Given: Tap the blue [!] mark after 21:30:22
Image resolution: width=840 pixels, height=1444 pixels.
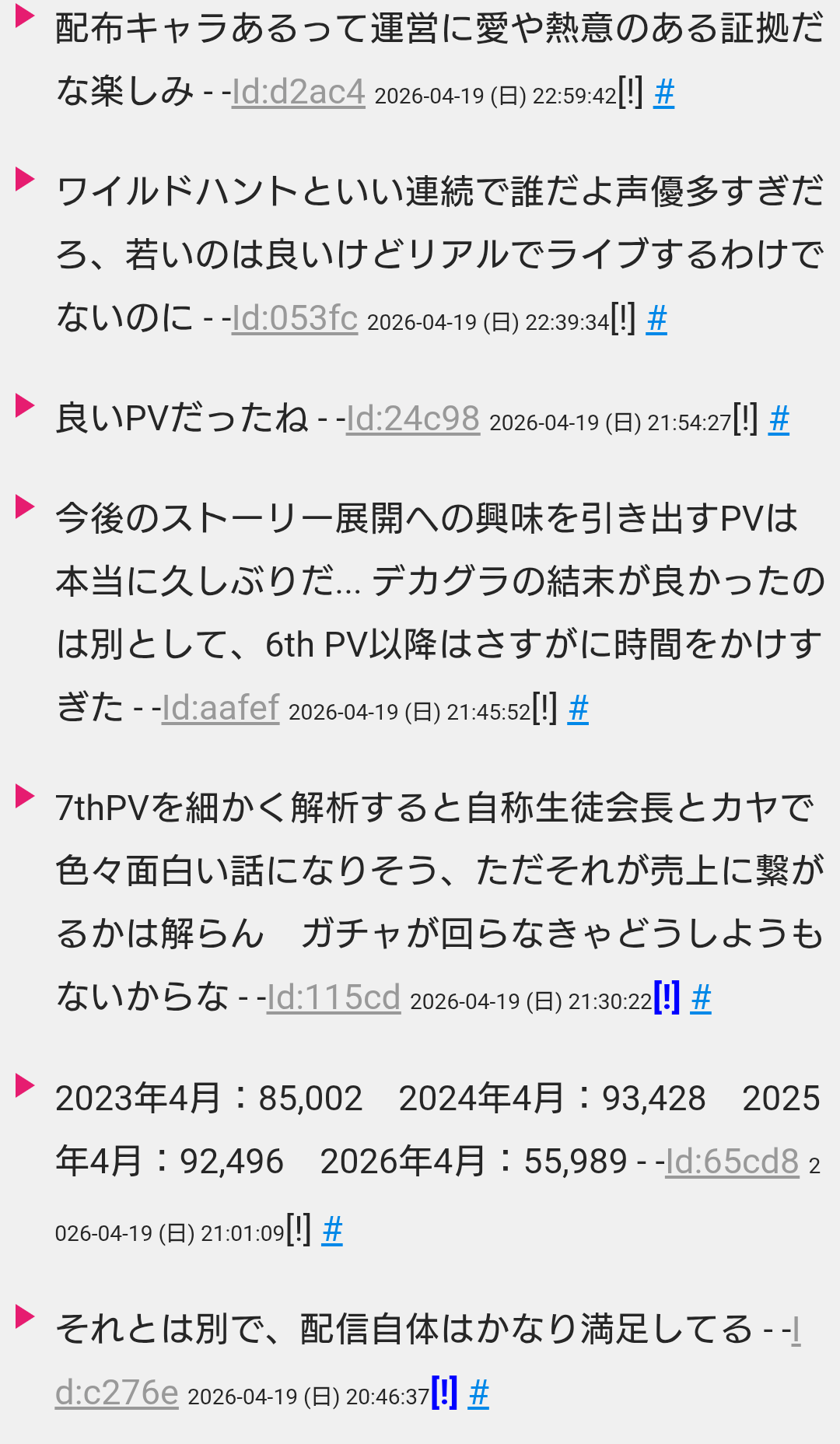Looking at the screenshot, I should coord(667,997).
